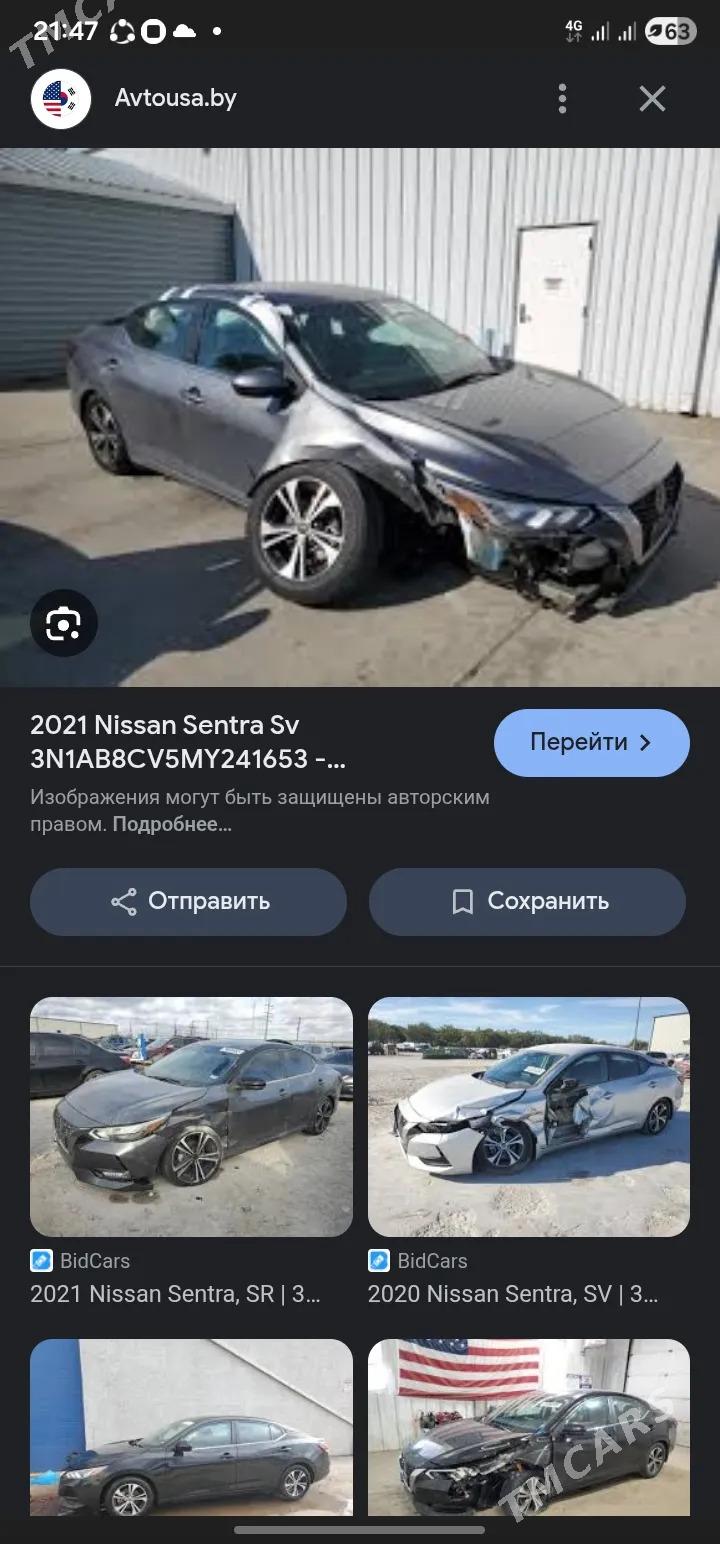Viewport: 720px width, 1544px height.
Task: Open the three-dot overflow menu
Action: pyautogui.click(x=562, y=98)
